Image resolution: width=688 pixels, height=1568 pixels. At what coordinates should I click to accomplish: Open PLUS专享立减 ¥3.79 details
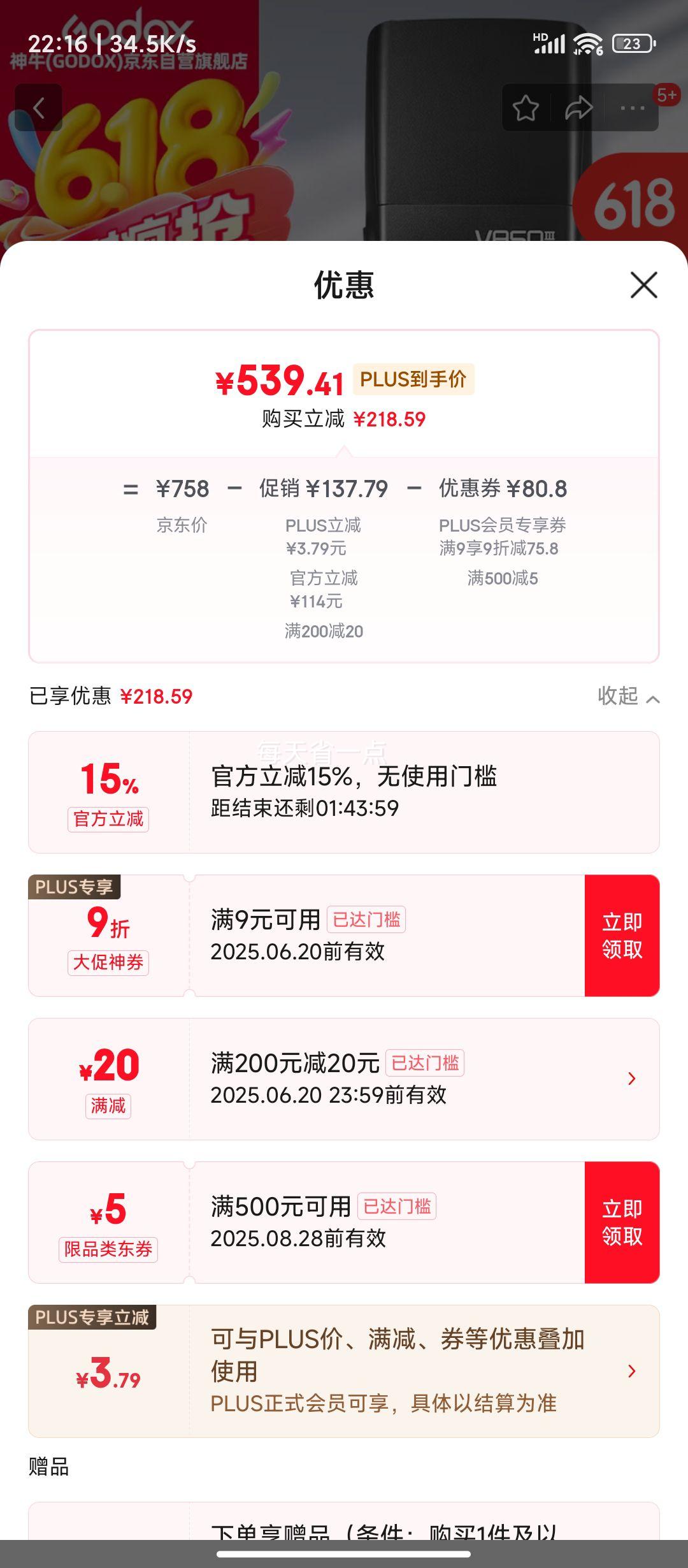pos(631,1371)
